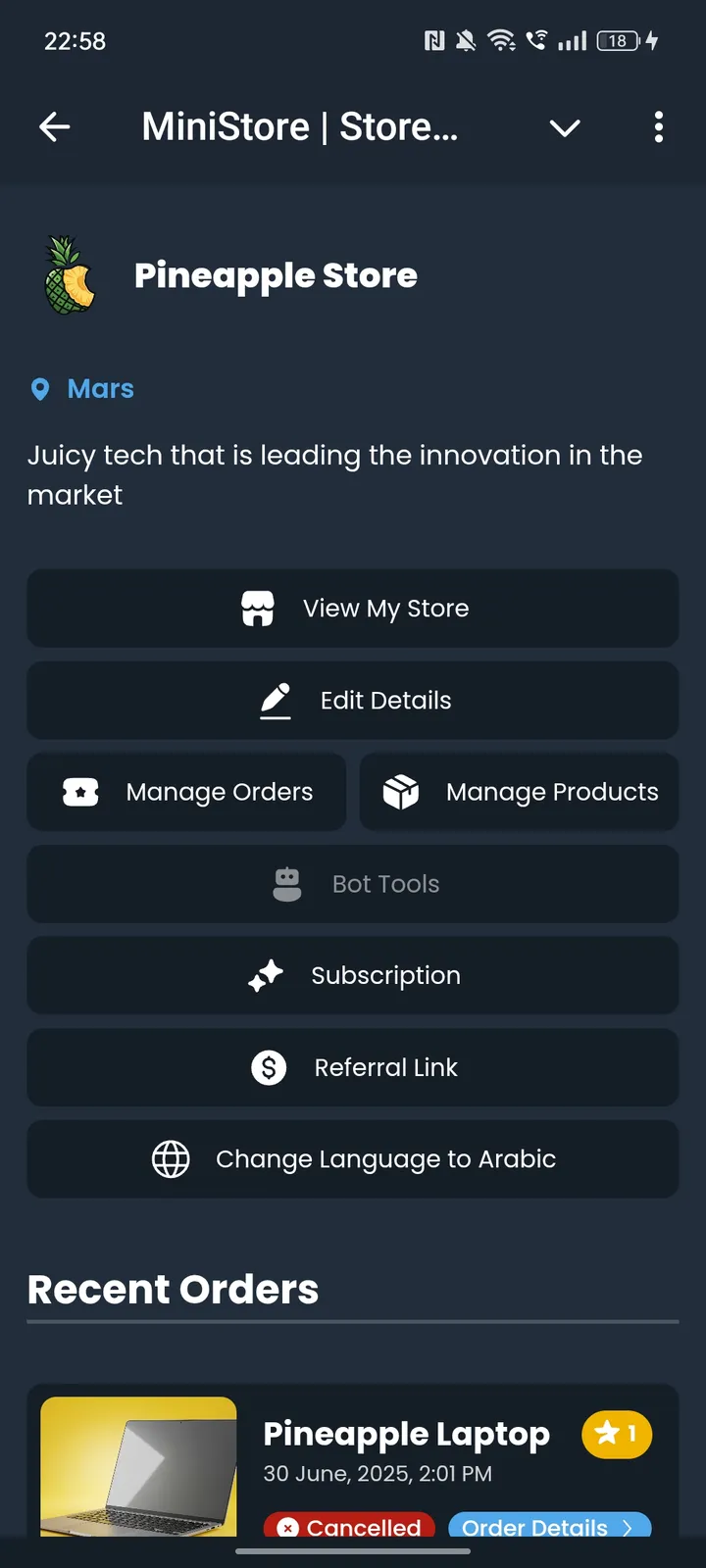This screenshot has height=1568, width=706.
Task: Tap the ticket icon in Manage Orders
Action: pos(81,792)
